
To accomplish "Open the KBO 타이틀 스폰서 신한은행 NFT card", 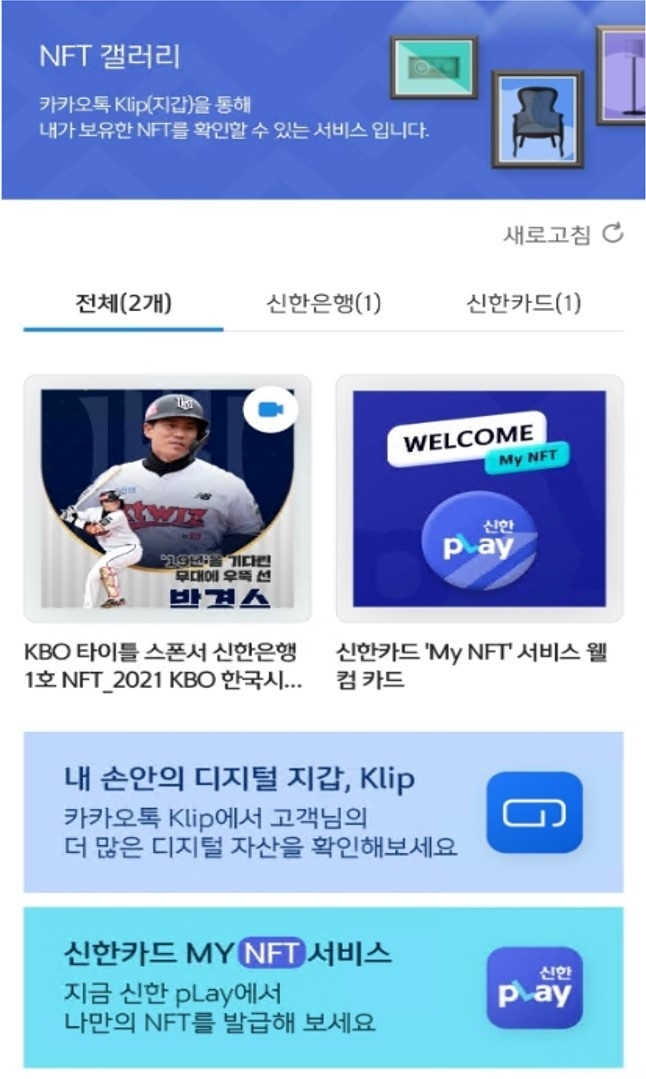I will pos(167,500).
